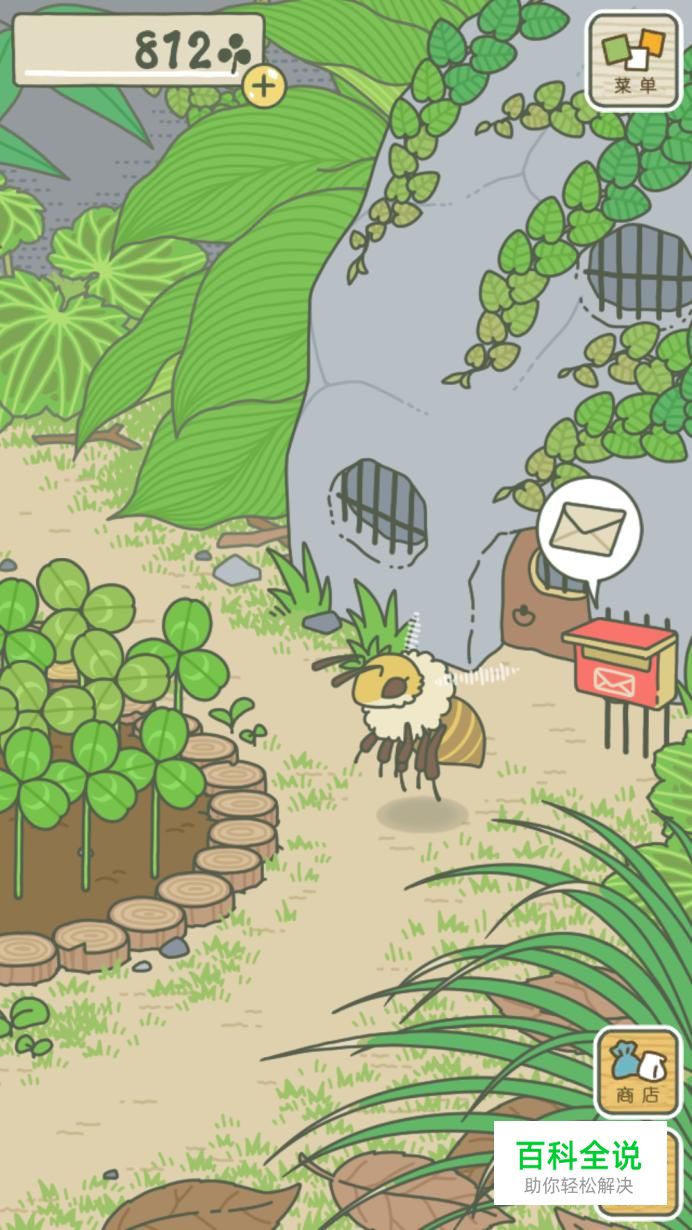The height and width of the screenshot is (1230, 692).
Task: Open the 菜单 menu button
Action: point(634,59)
